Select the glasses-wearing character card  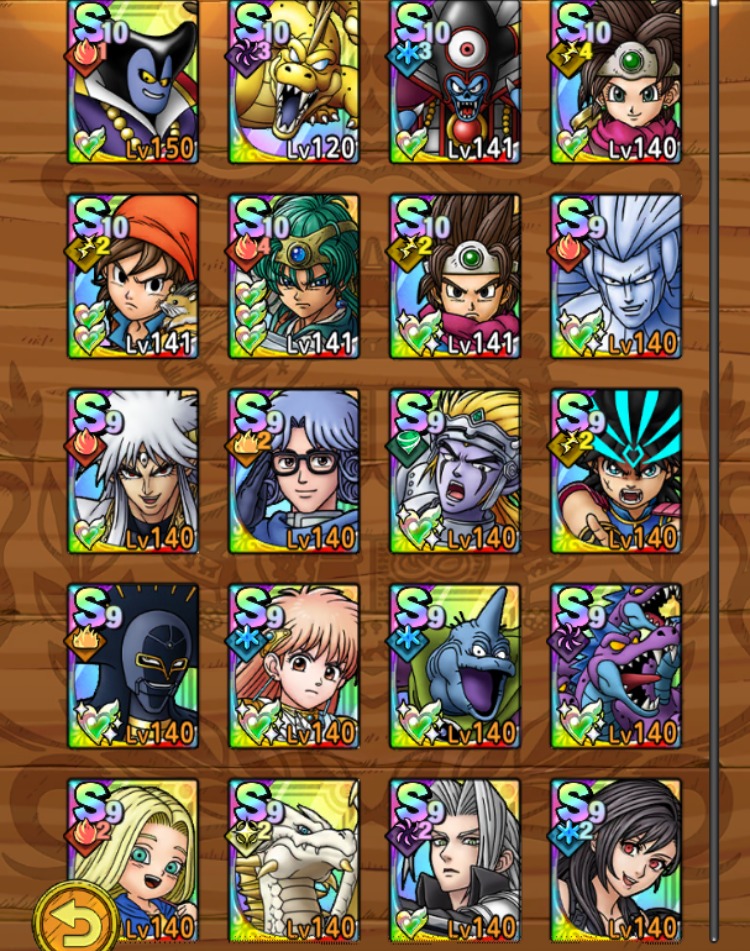pyautogui.click(x=294, y=470)
